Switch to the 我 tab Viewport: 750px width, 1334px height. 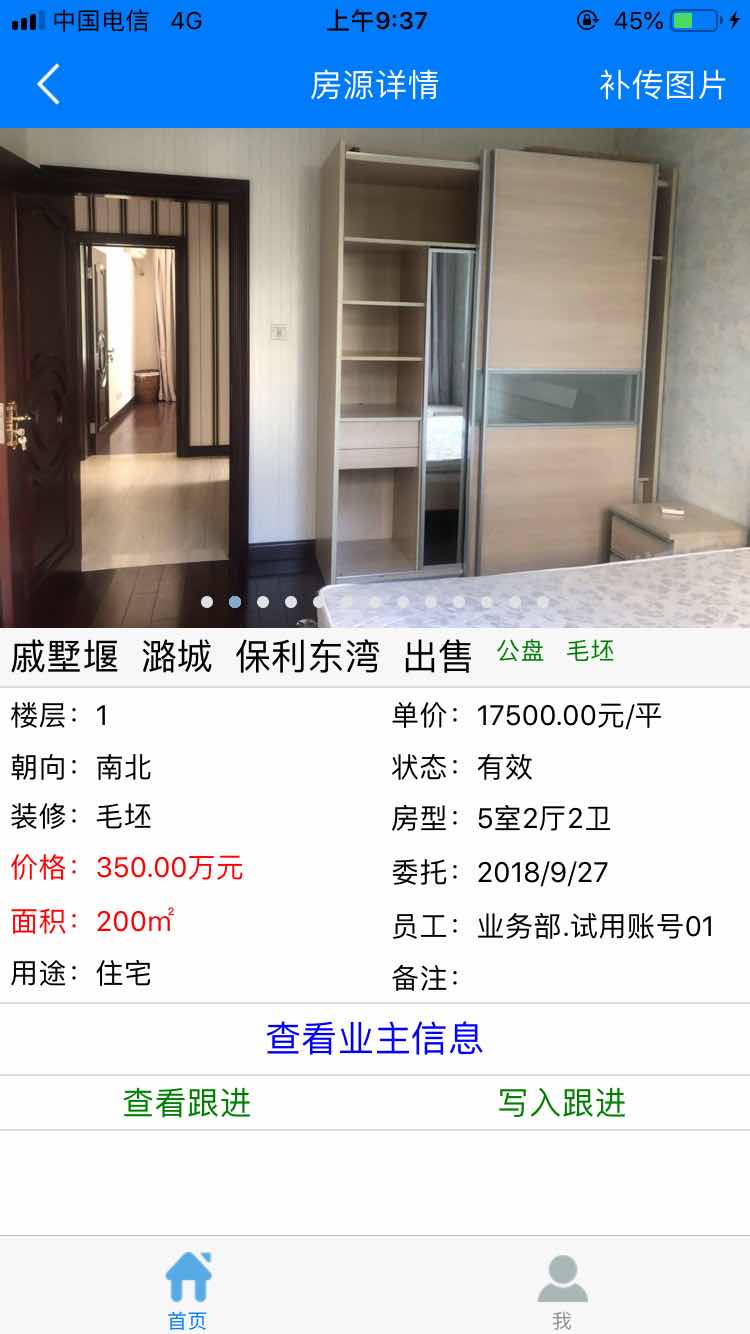[562, 1290]
